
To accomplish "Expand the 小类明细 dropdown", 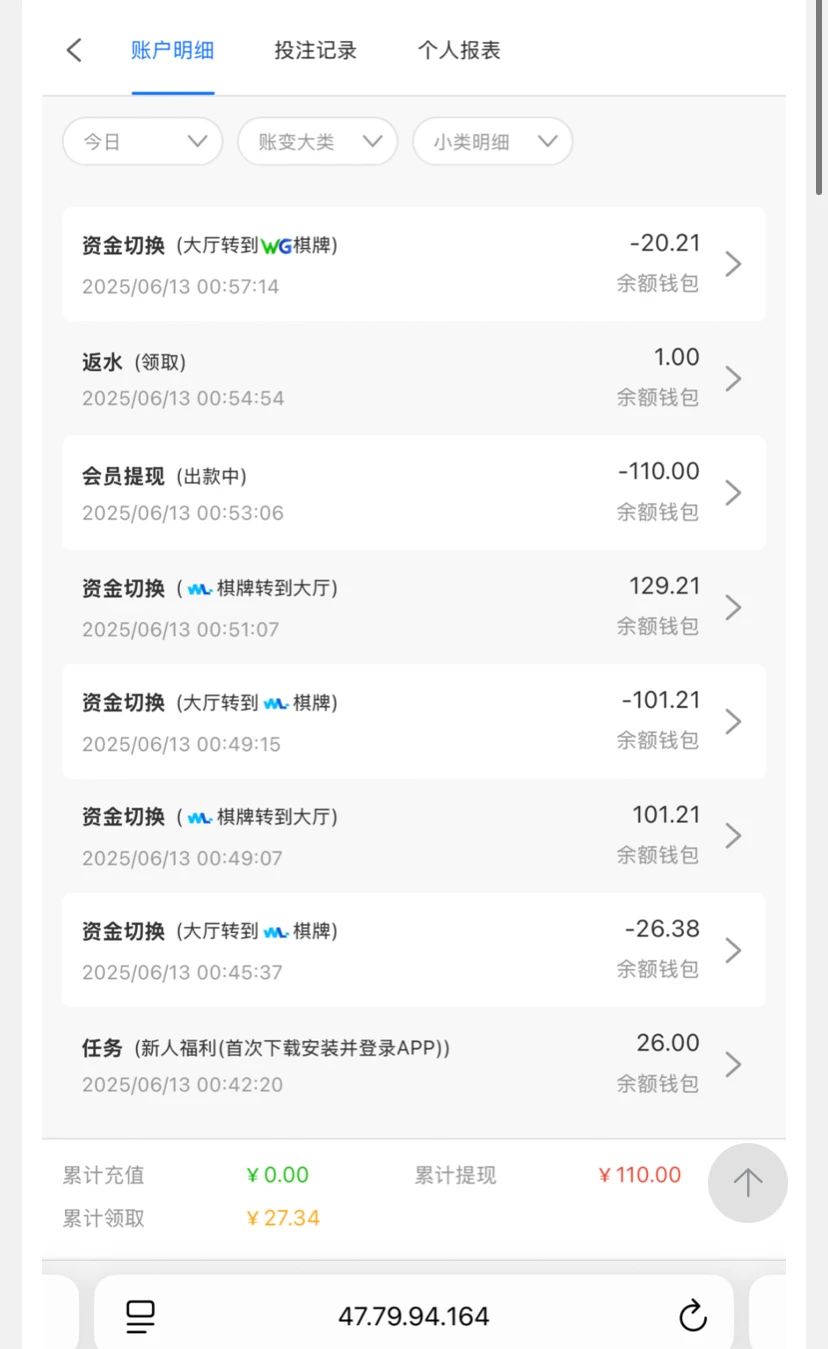I will [x=492, y=142].
